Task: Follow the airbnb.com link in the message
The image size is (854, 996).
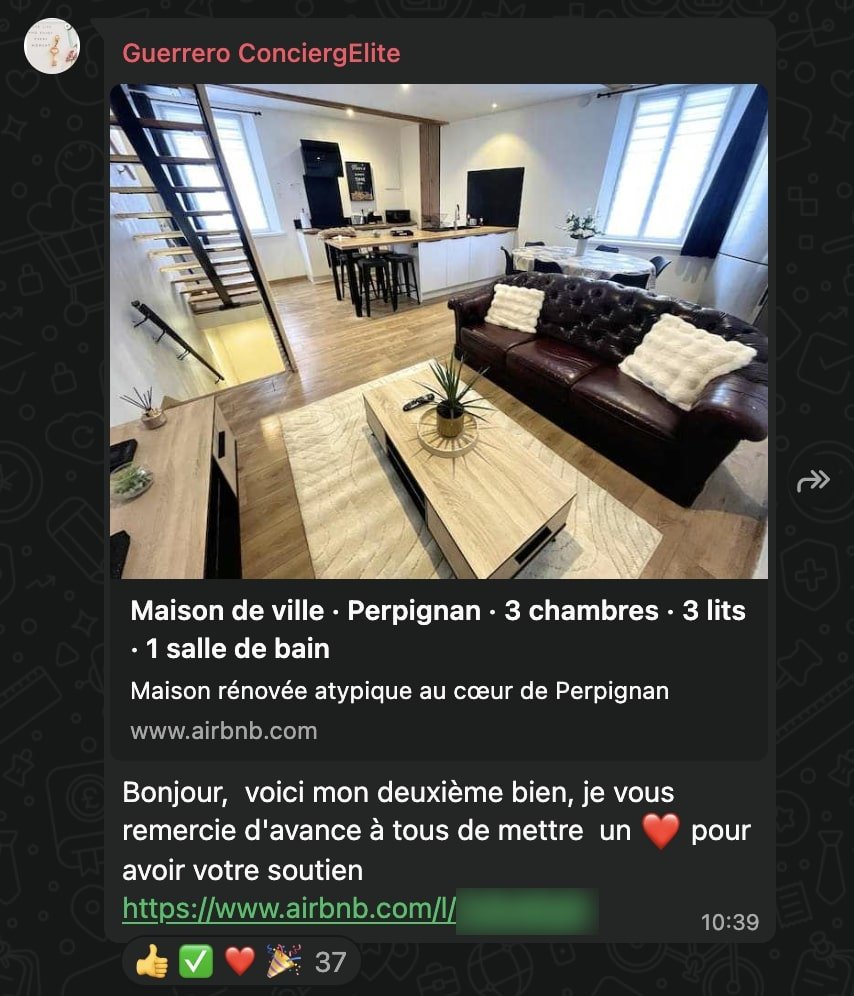Action: pos(289,909)
